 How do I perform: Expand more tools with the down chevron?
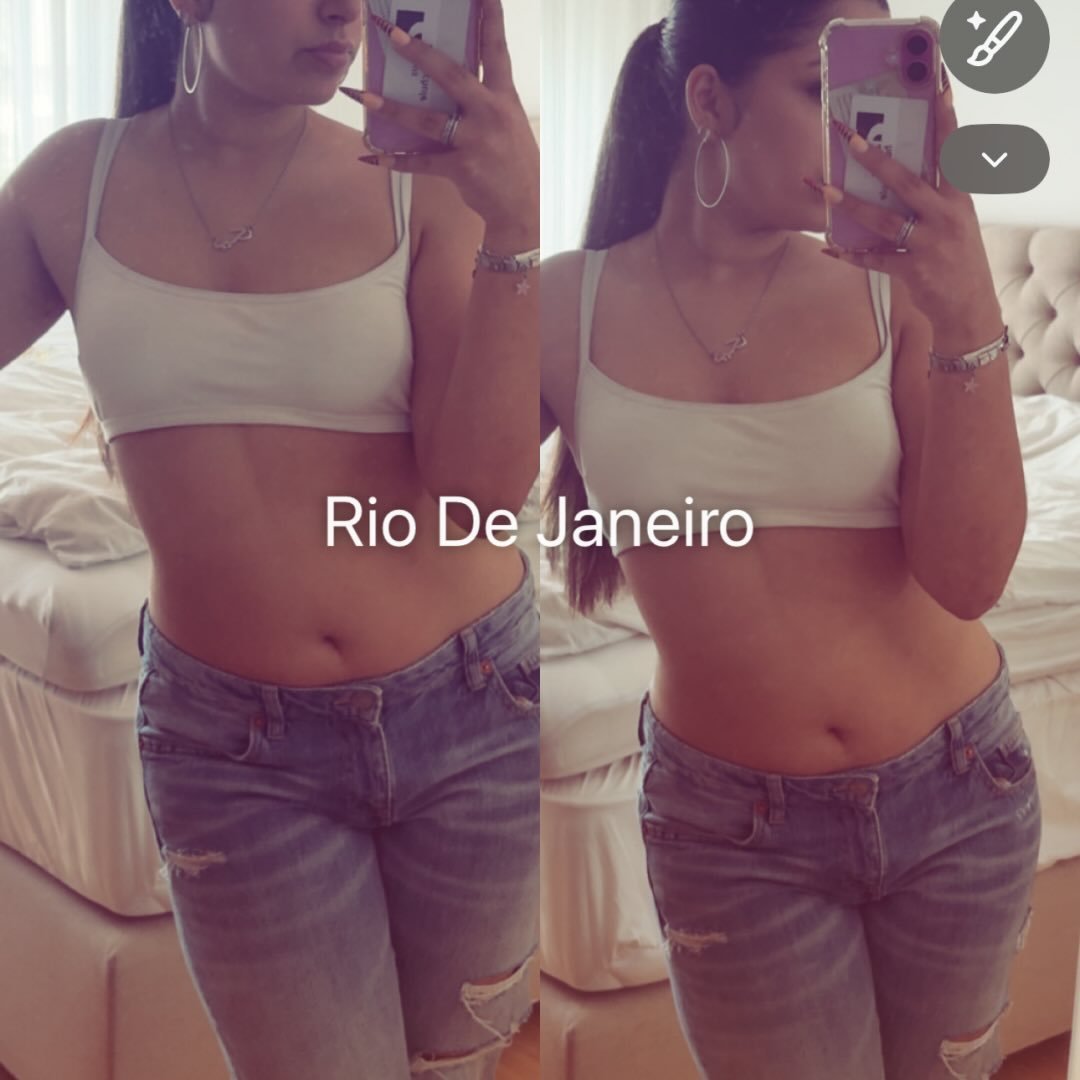[x=994, y=160]
